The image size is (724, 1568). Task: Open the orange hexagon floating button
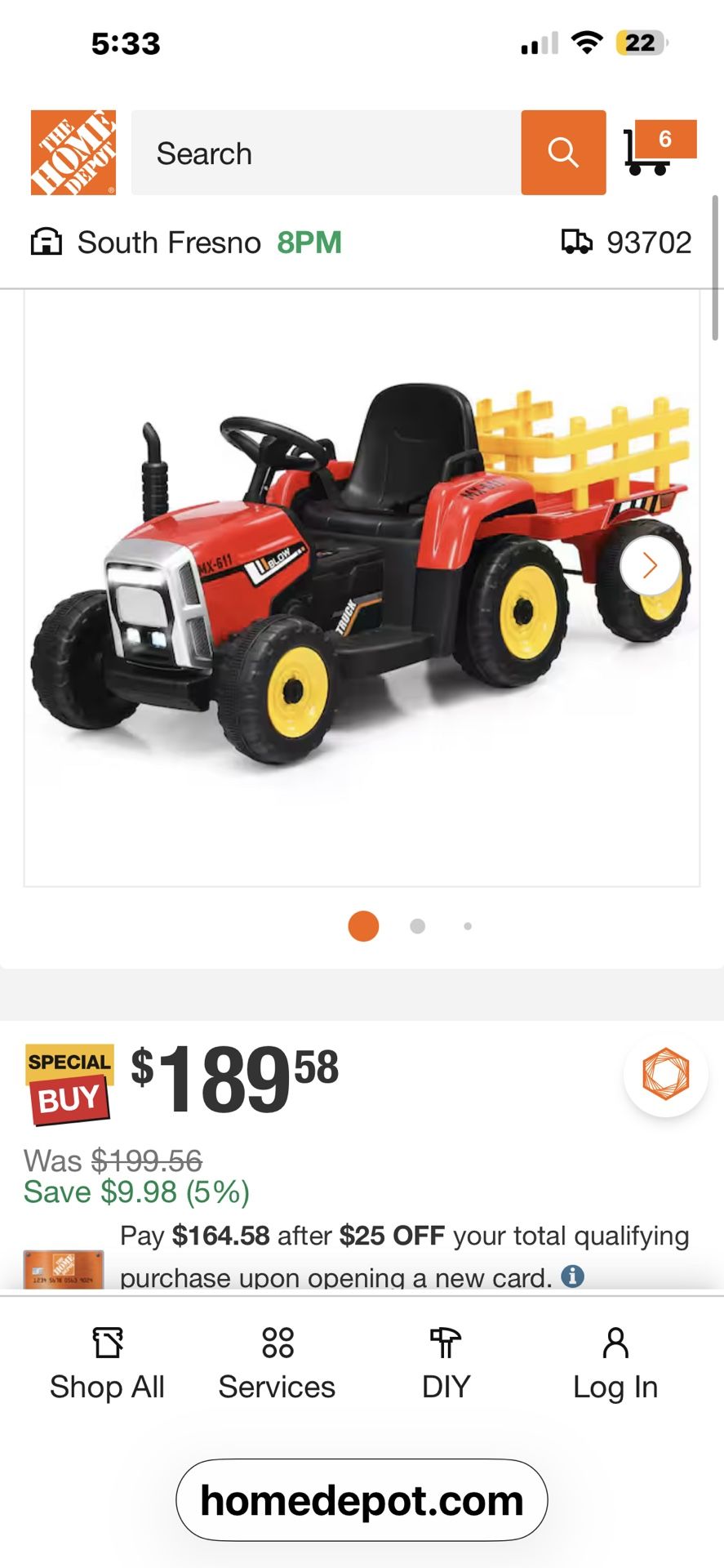[x=665, y=1074]
